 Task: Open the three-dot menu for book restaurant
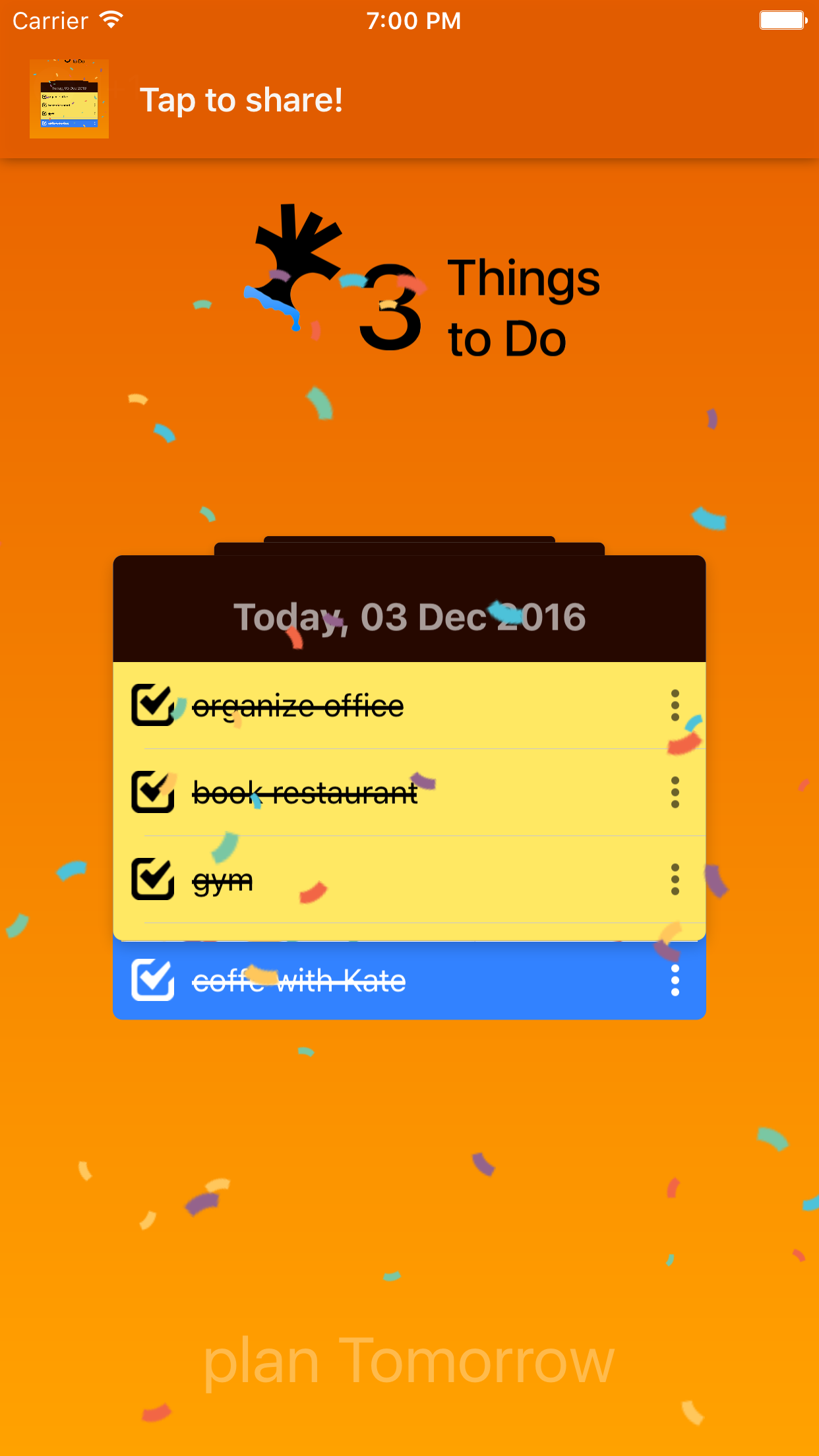pos(675,792)
